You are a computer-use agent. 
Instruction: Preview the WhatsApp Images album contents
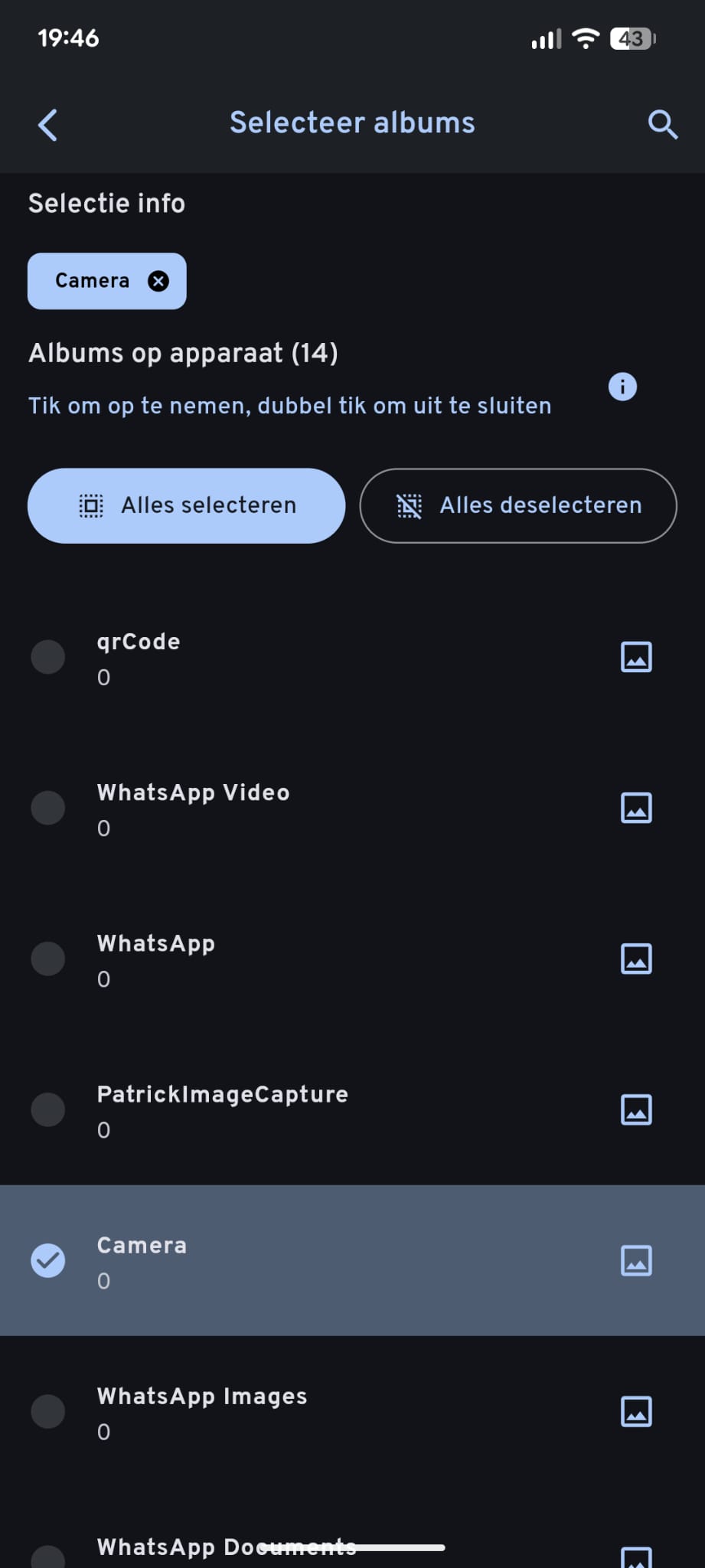pos(636,1411)
